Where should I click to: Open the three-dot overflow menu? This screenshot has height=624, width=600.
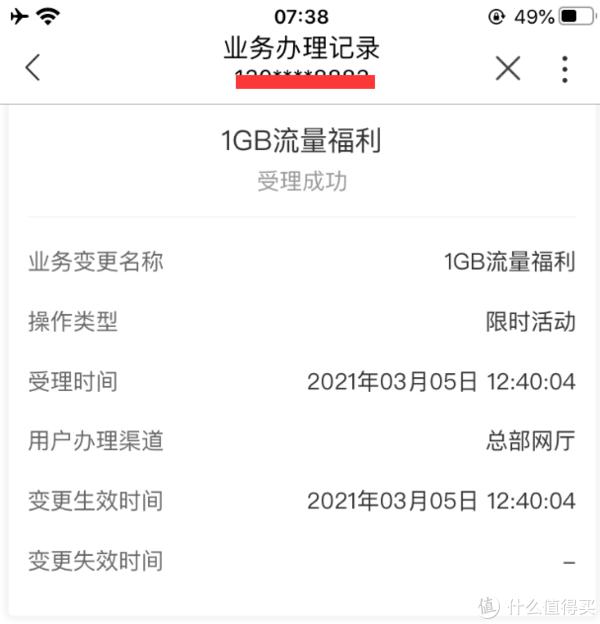point(565,68)
